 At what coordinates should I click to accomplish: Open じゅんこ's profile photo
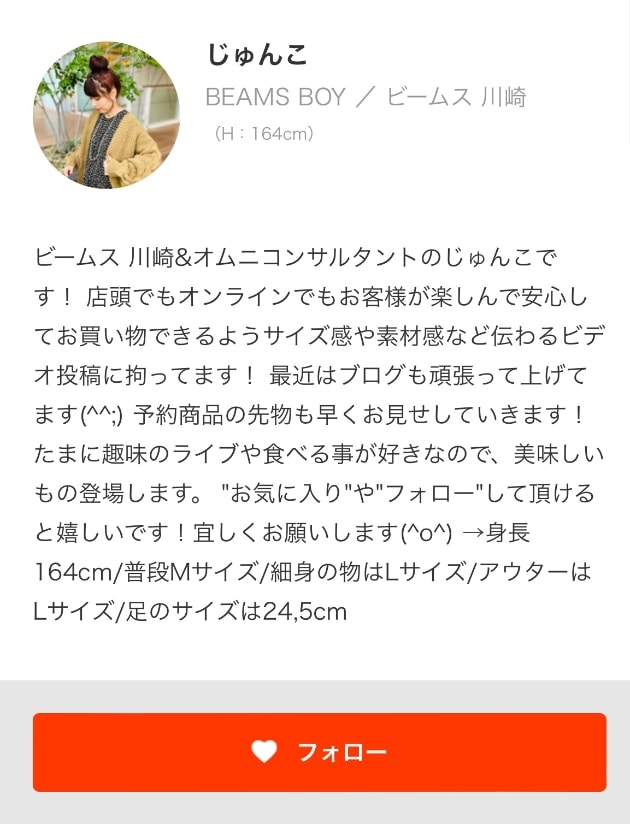tap(106, 115)
